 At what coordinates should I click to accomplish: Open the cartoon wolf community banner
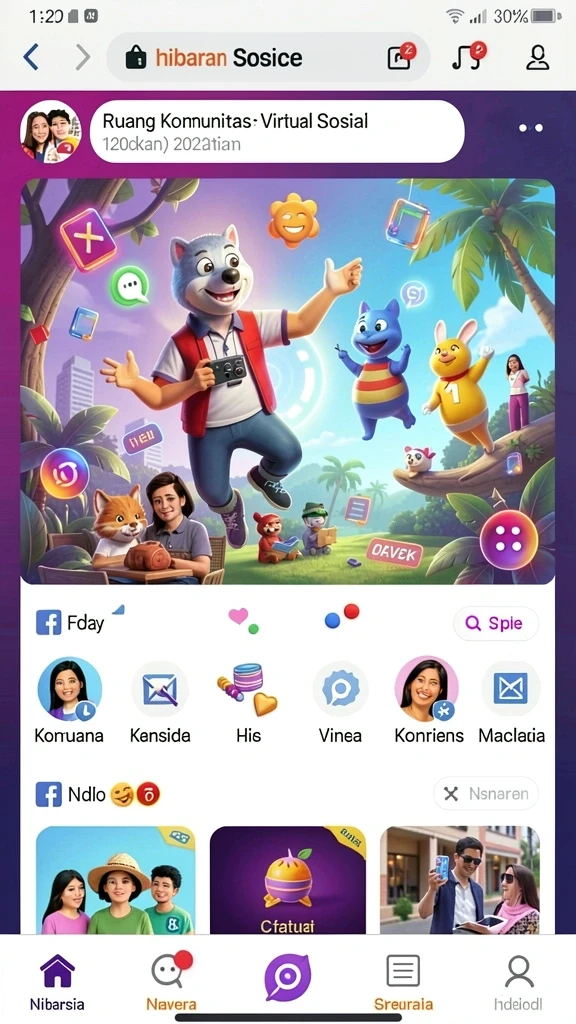point(287,381)
